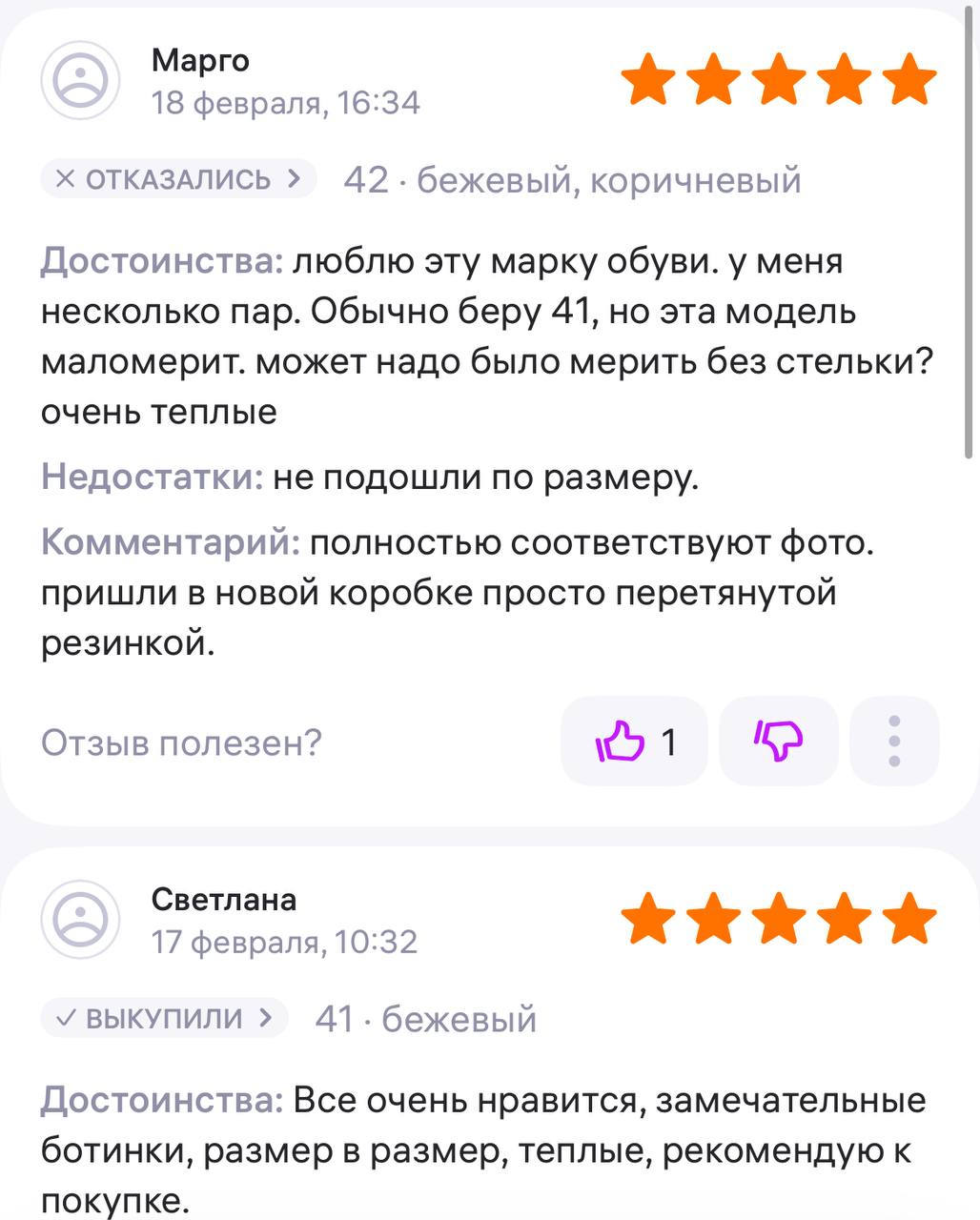This screenshot has width=980, height=1220.
Task: Tap the ВЫКУПИЛИ chip on Светлана's review
Action: pyautogui.click(x=164, y=1018)
